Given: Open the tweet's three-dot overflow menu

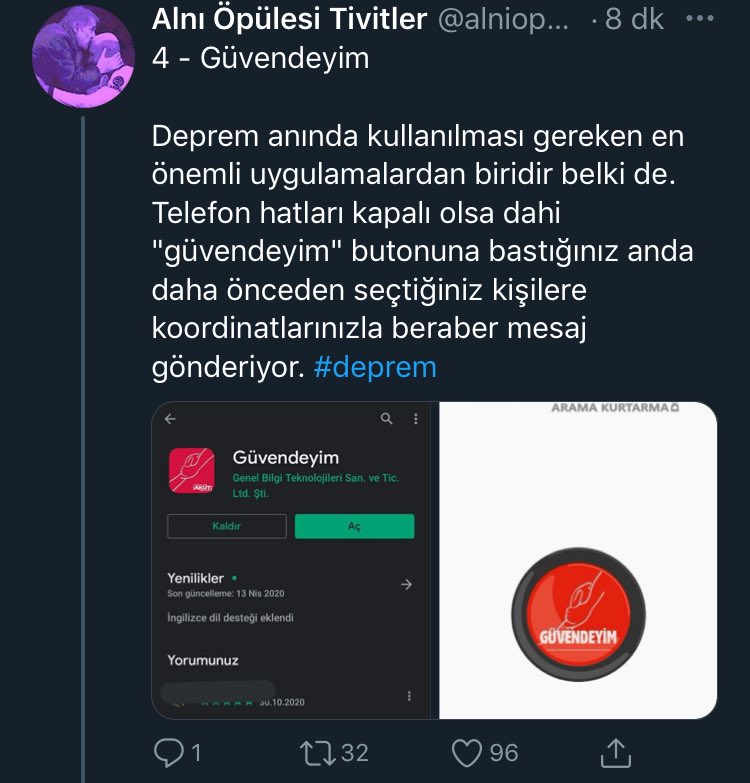Looking at the screenshot, I should [x=706, y=19].
